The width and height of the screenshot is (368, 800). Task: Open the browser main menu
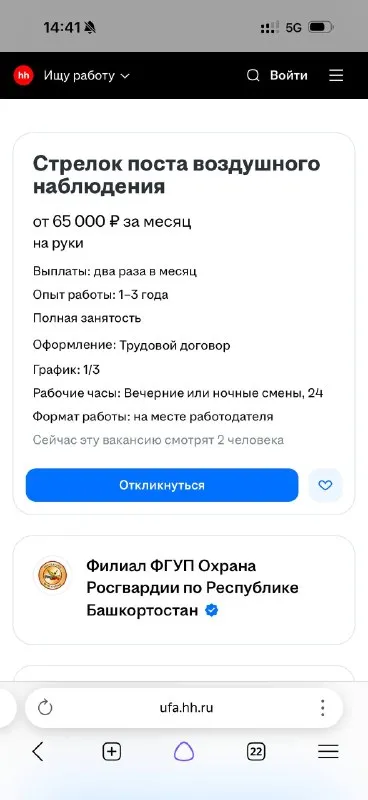(x=328, y=752)
